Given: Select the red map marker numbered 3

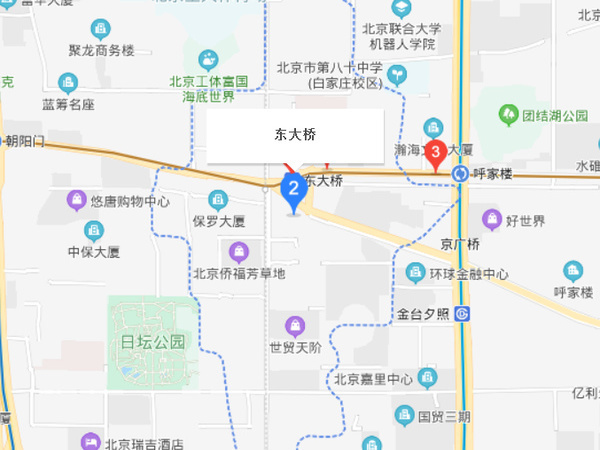Looking at the screenshot, I should click(x=436, y=153).
